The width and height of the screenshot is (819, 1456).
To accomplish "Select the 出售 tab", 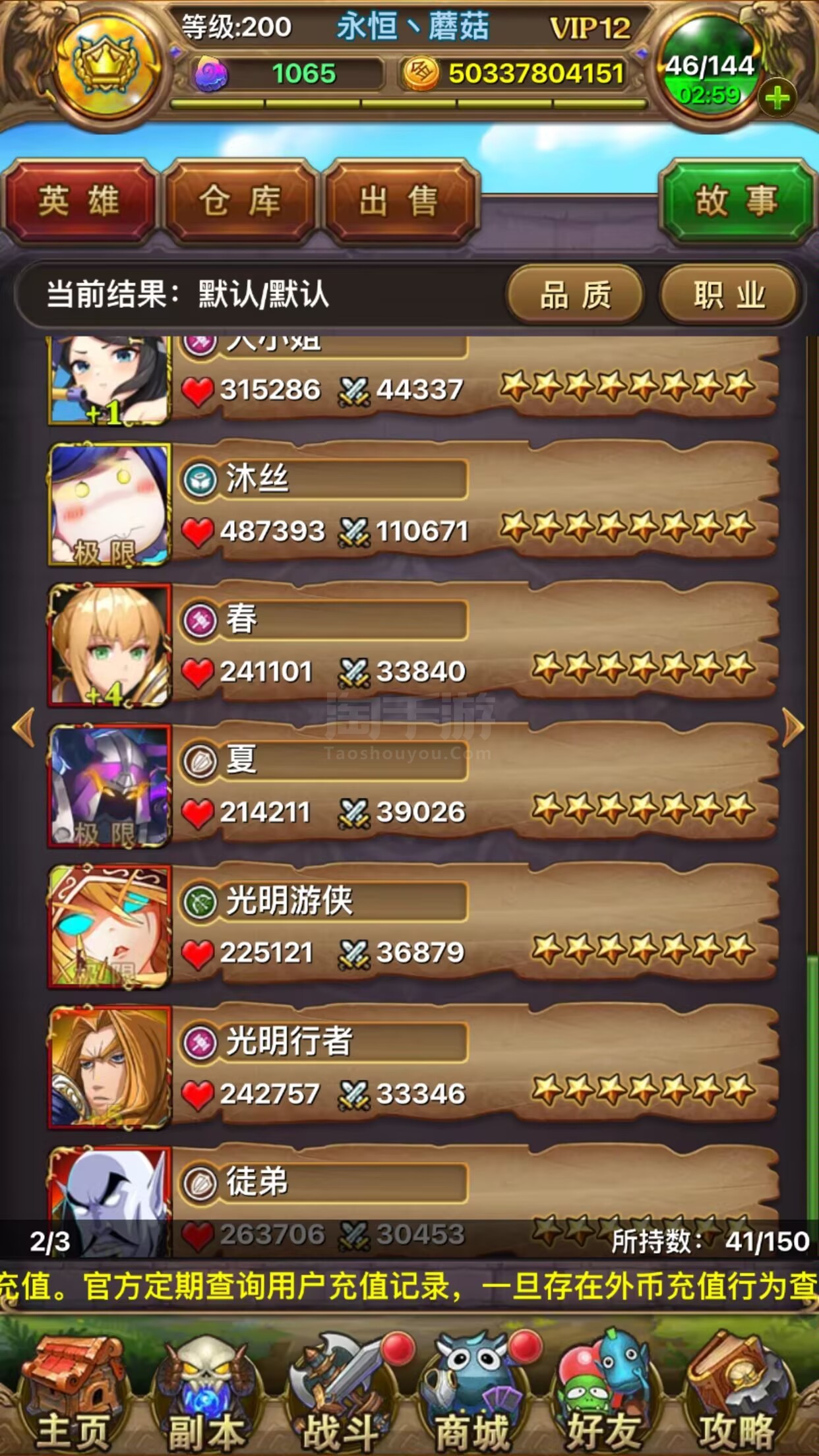I will pyautogui.click(x=401, y=201).
